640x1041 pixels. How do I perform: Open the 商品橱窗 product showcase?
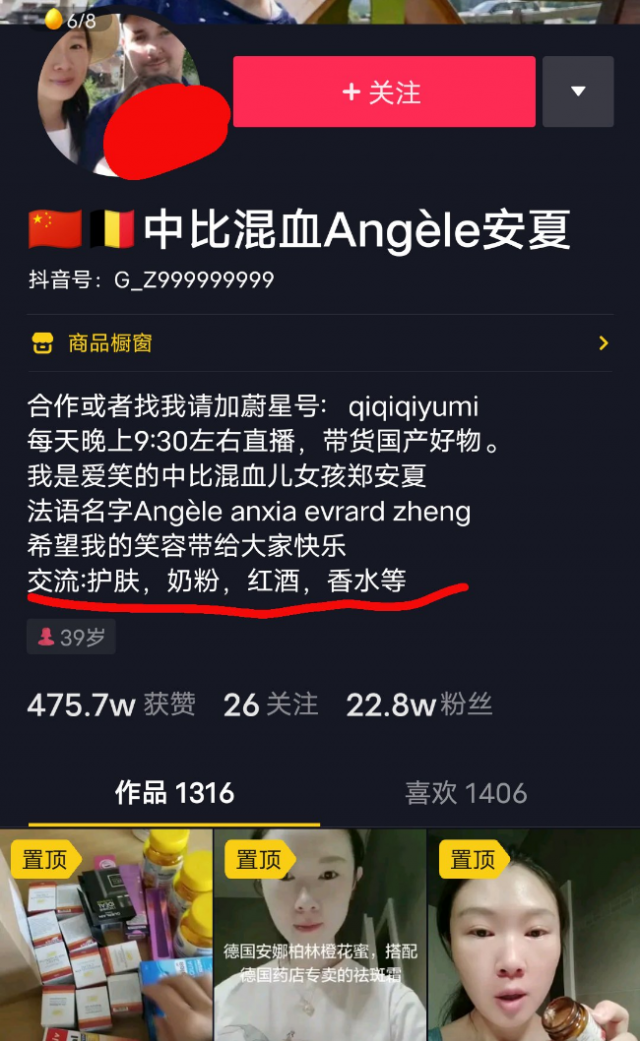[320, 343]
